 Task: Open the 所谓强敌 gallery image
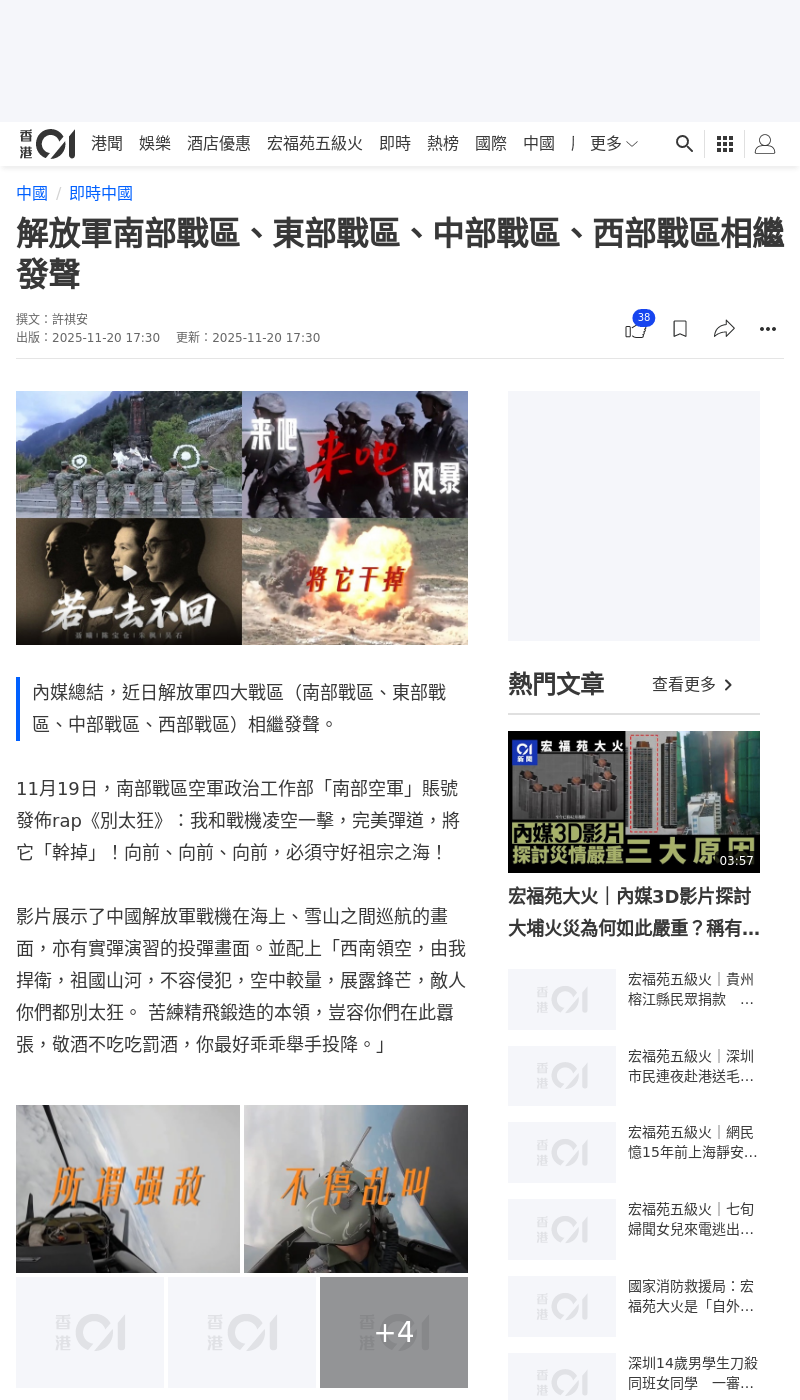(128, 1189)
